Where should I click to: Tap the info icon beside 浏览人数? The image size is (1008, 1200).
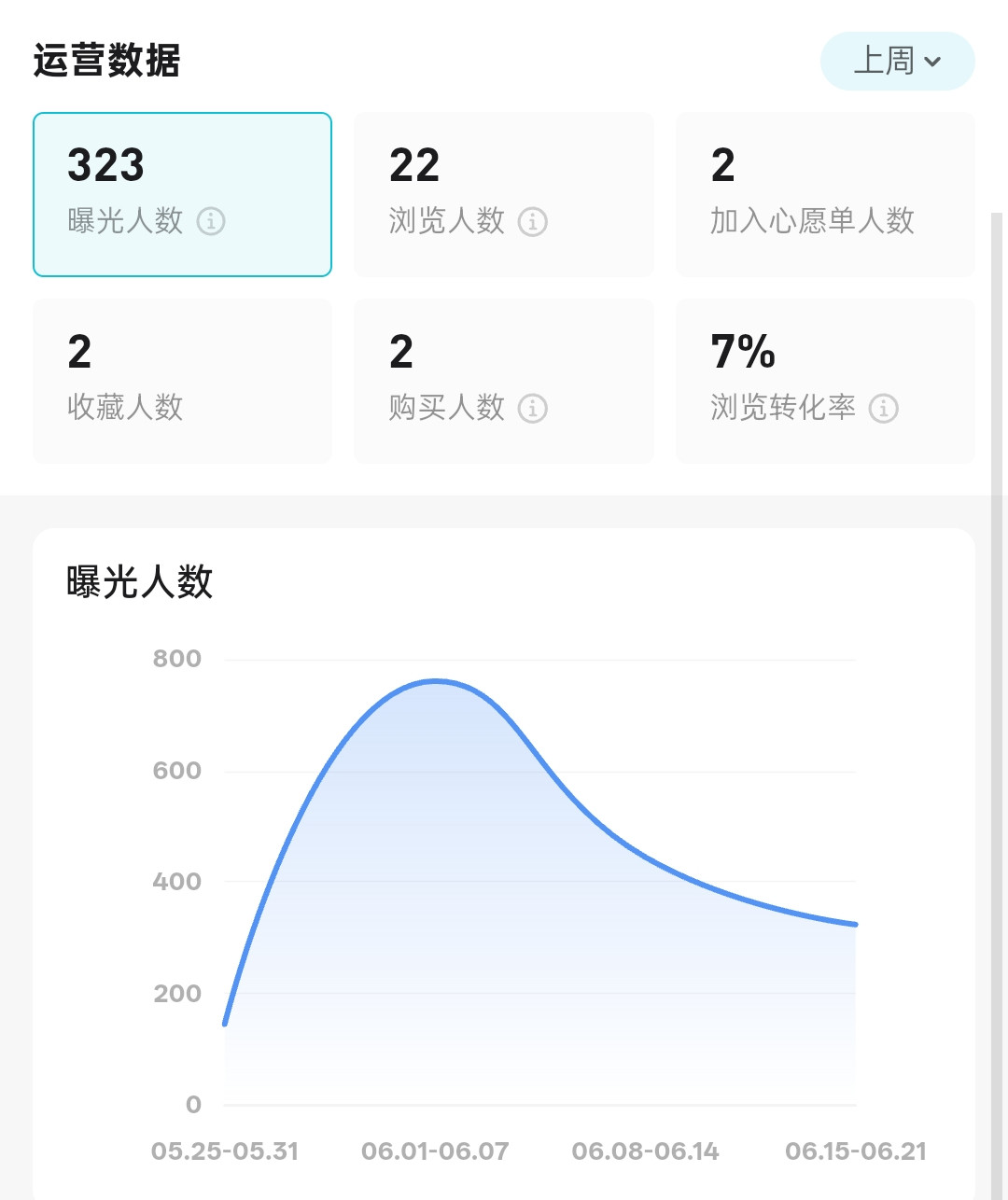tap(533, 222)
